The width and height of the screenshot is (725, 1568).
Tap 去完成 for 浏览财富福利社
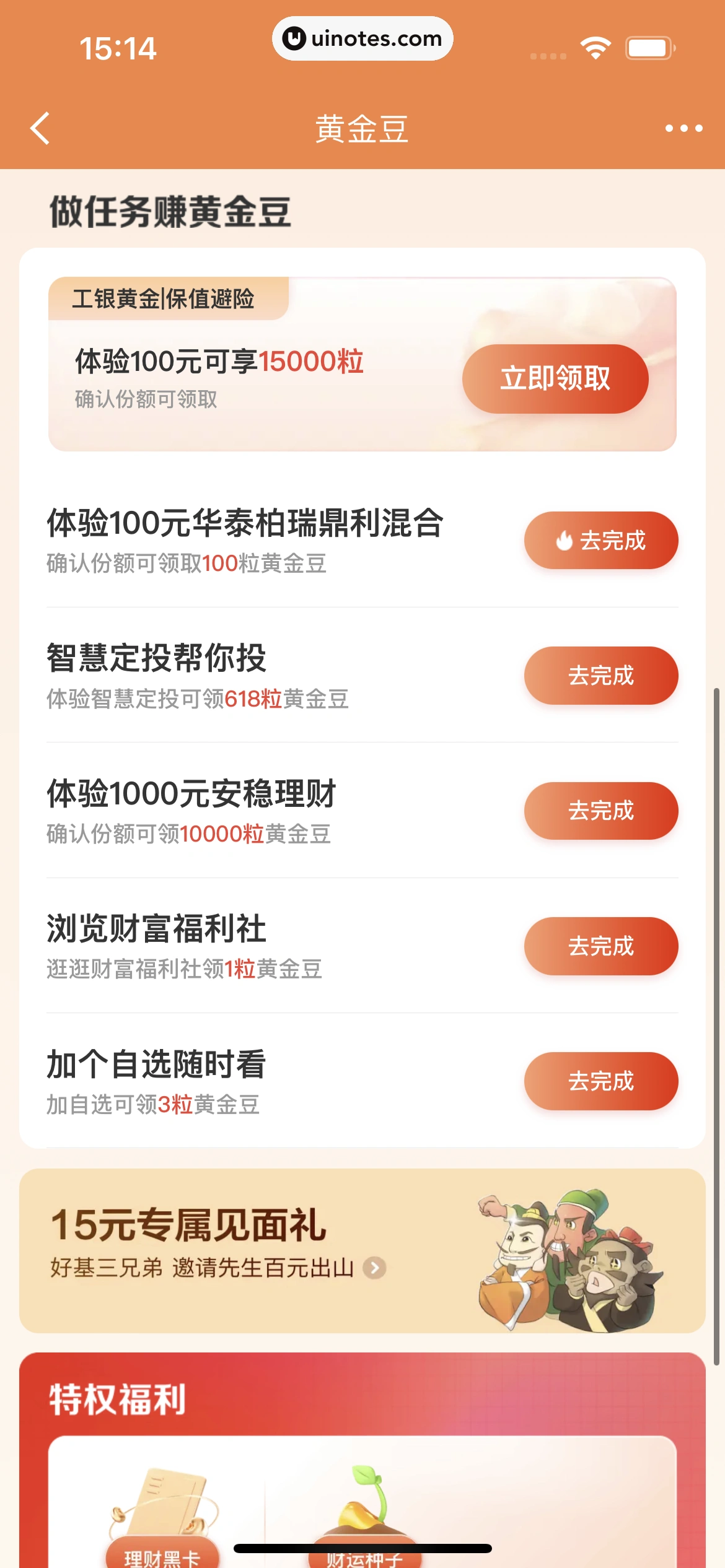pos(600,946)
